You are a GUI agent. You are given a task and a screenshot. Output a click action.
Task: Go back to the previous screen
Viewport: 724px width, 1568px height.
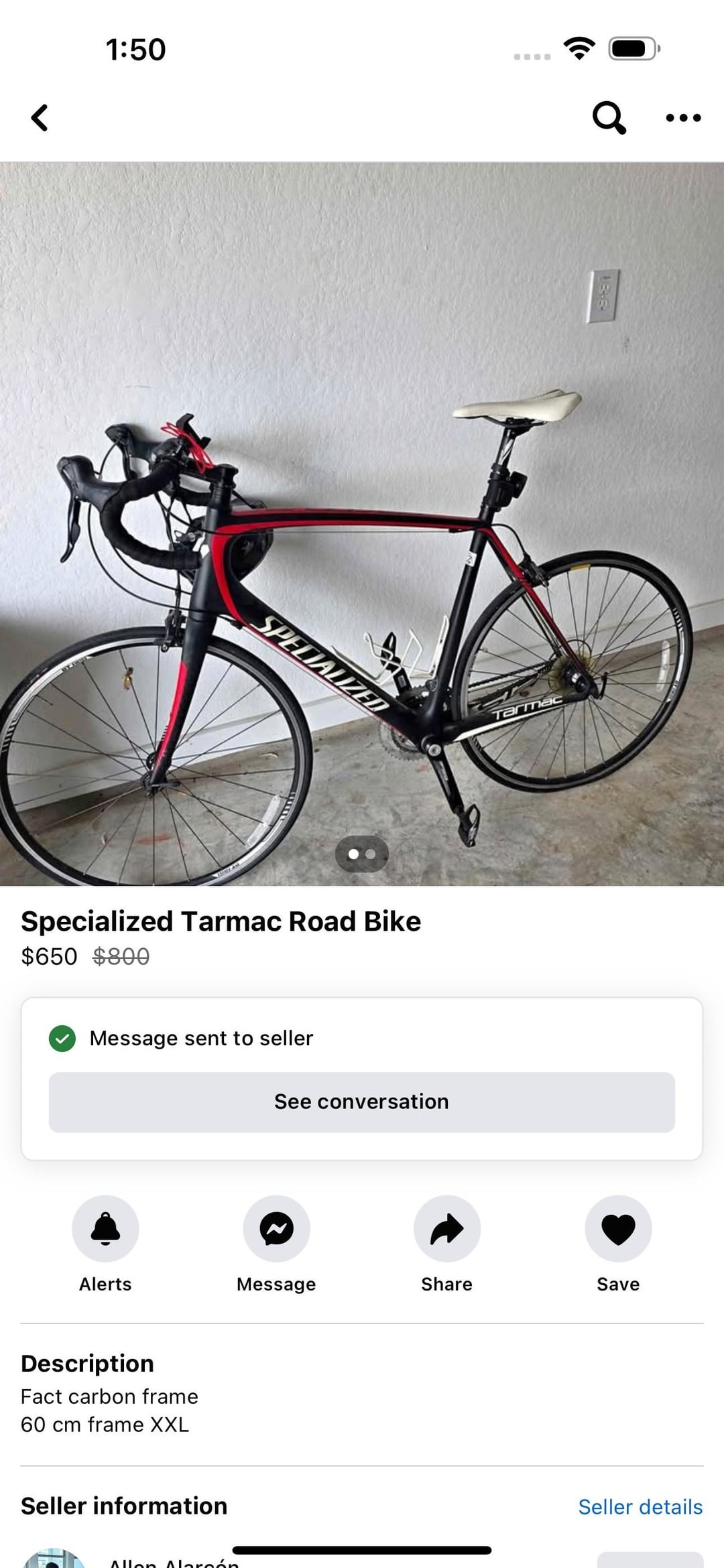coord(40,118)
